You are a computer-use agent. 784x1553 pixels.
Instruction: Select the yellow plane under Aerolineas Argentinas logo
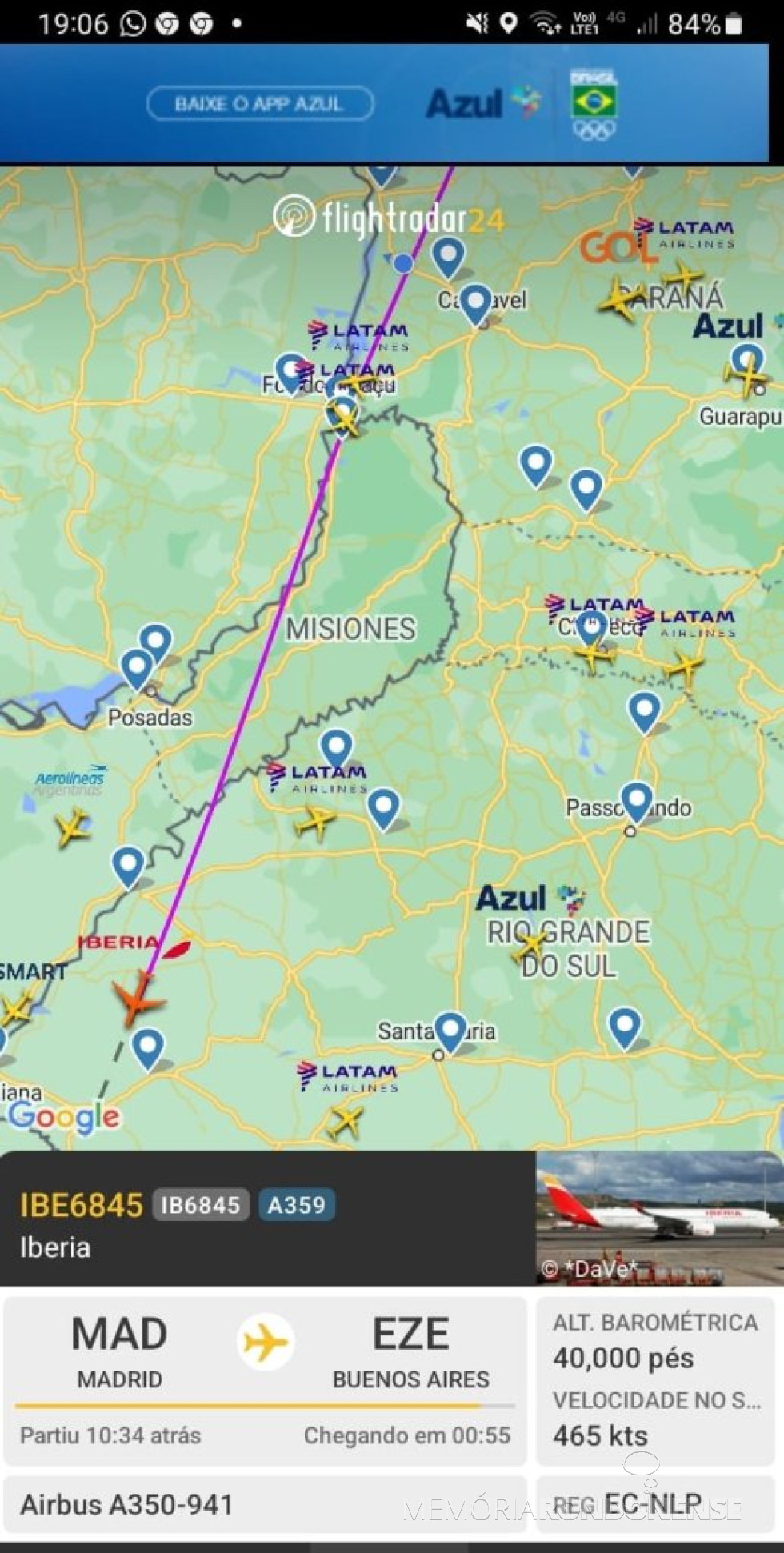[x=72, y=827]
